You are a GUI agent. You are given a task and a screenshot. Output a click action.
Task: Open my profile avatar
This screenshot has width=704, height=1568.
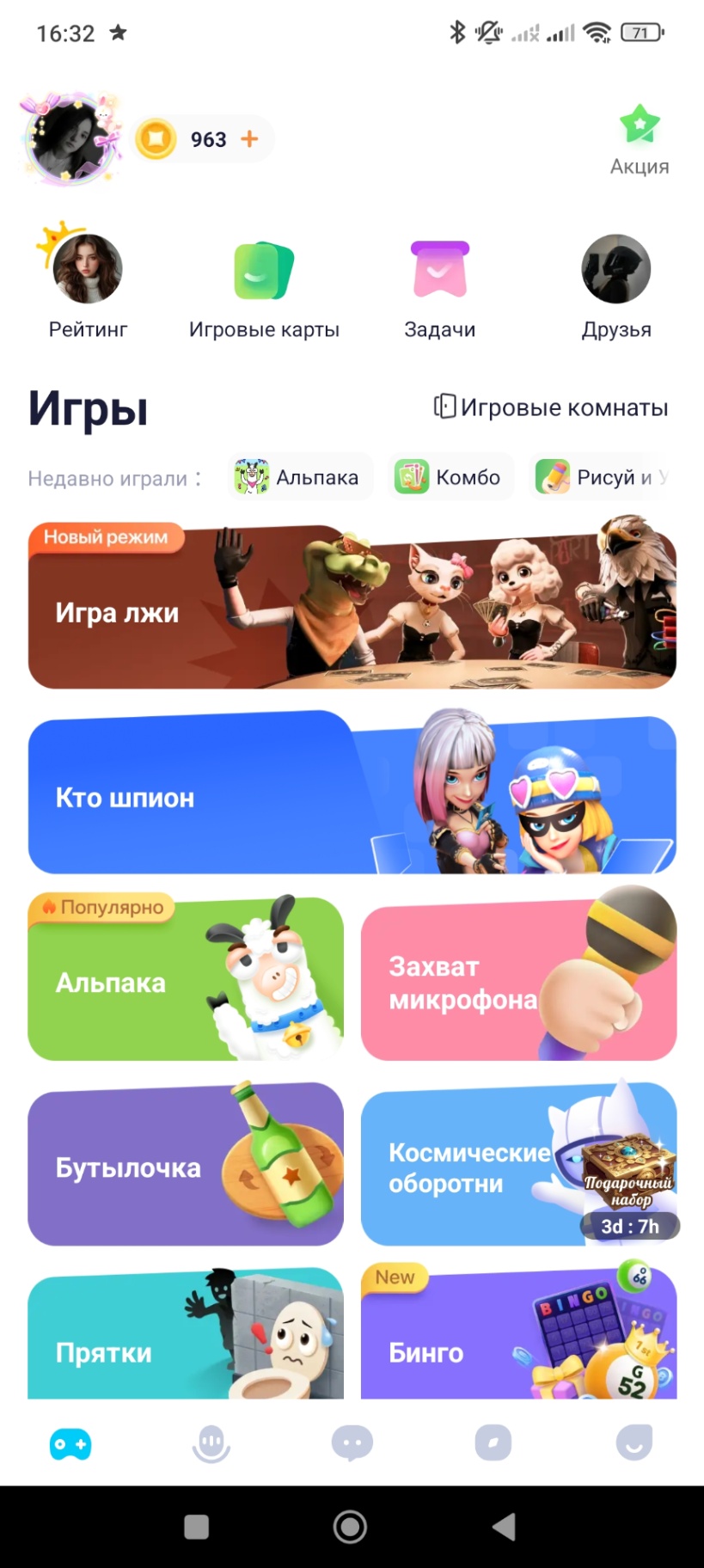pos(69,139)
